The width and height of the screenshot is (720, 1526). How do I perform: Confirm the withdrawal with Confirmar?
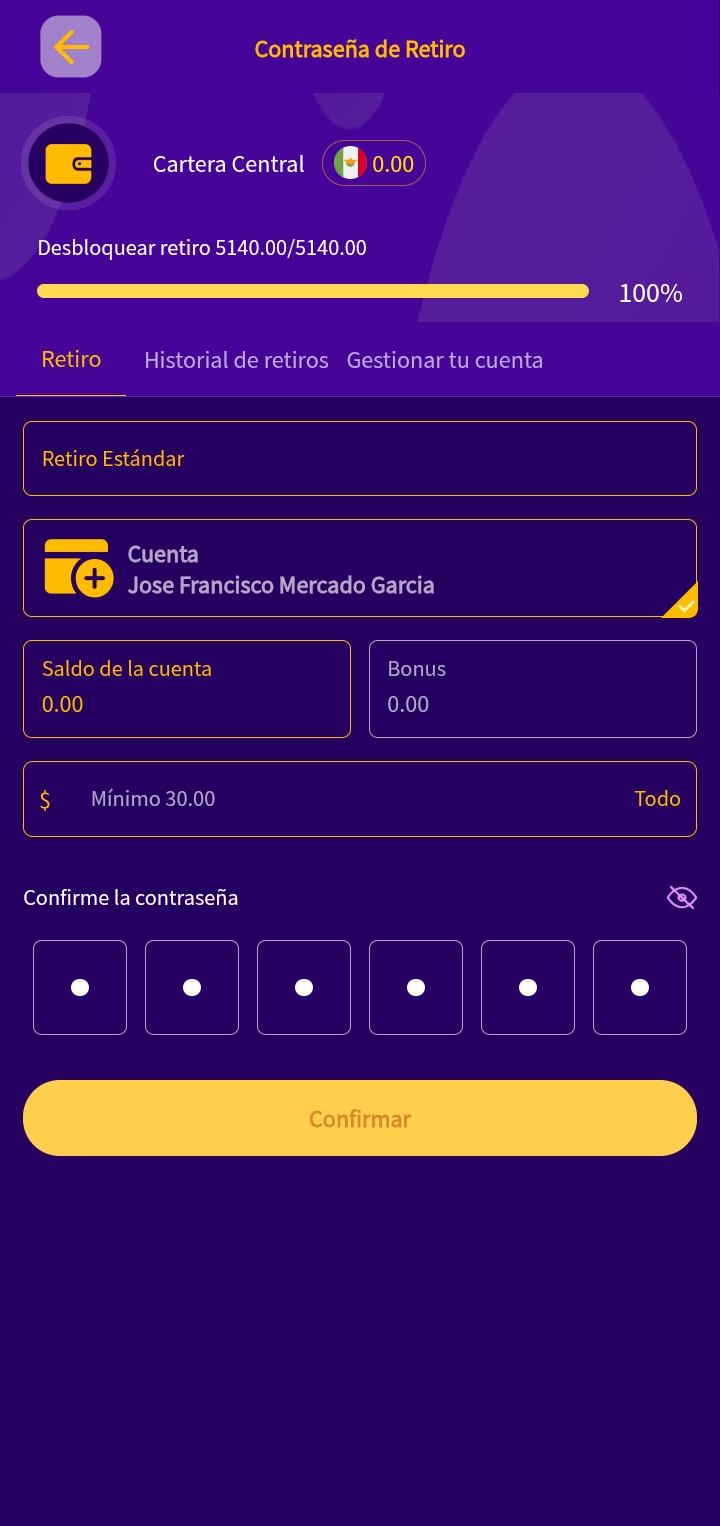359,1118
